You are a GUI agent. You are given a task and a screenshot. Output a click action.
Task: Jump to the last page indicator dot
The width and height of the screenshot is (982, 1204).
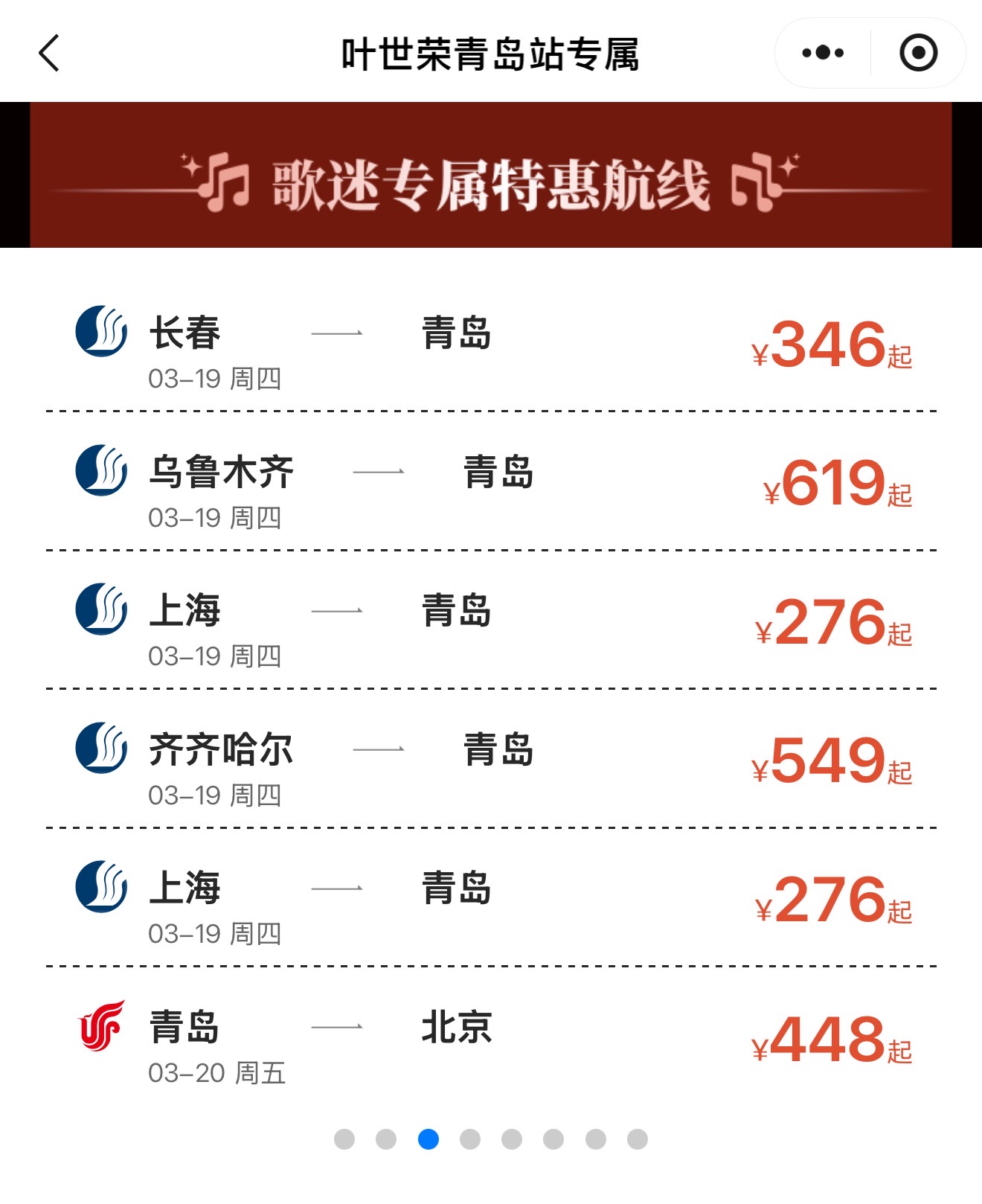point(638,1139)
